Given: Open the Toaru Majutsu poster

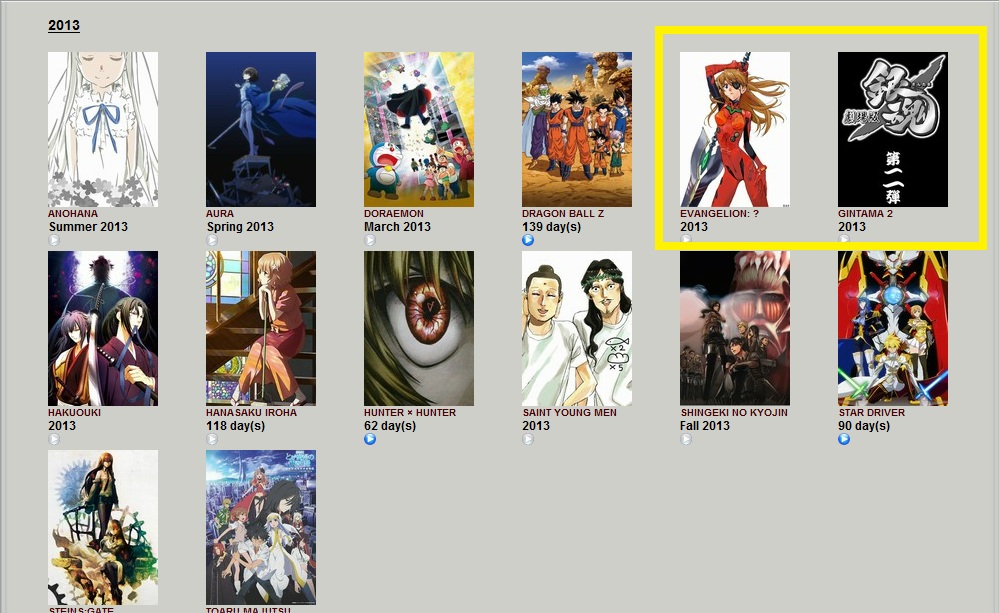Looking at the screenshot, I should pos(261,527).
